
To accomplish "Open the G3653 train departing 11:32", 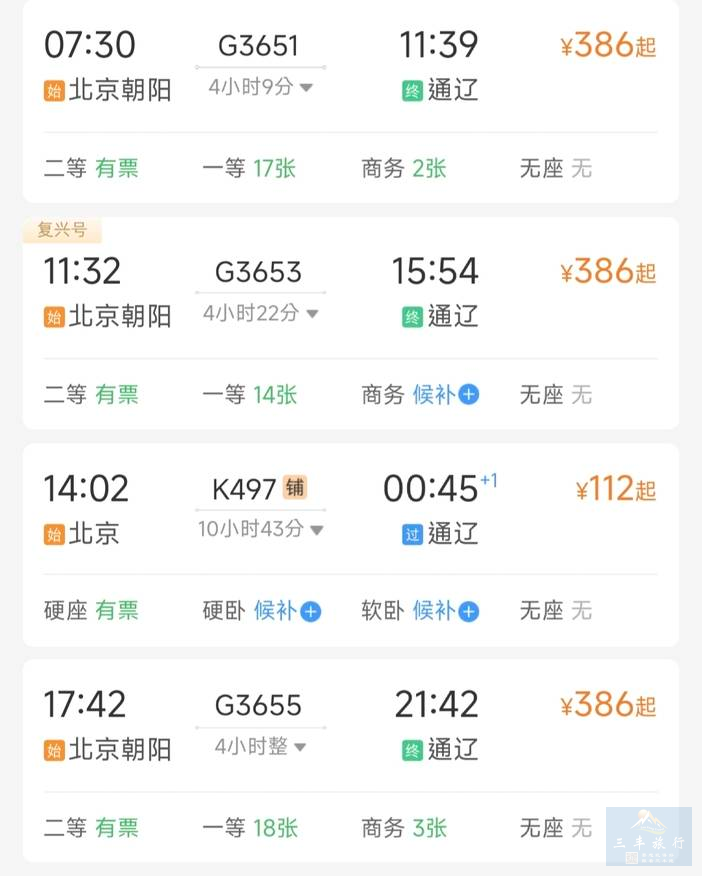I will (x=351, y=323).
